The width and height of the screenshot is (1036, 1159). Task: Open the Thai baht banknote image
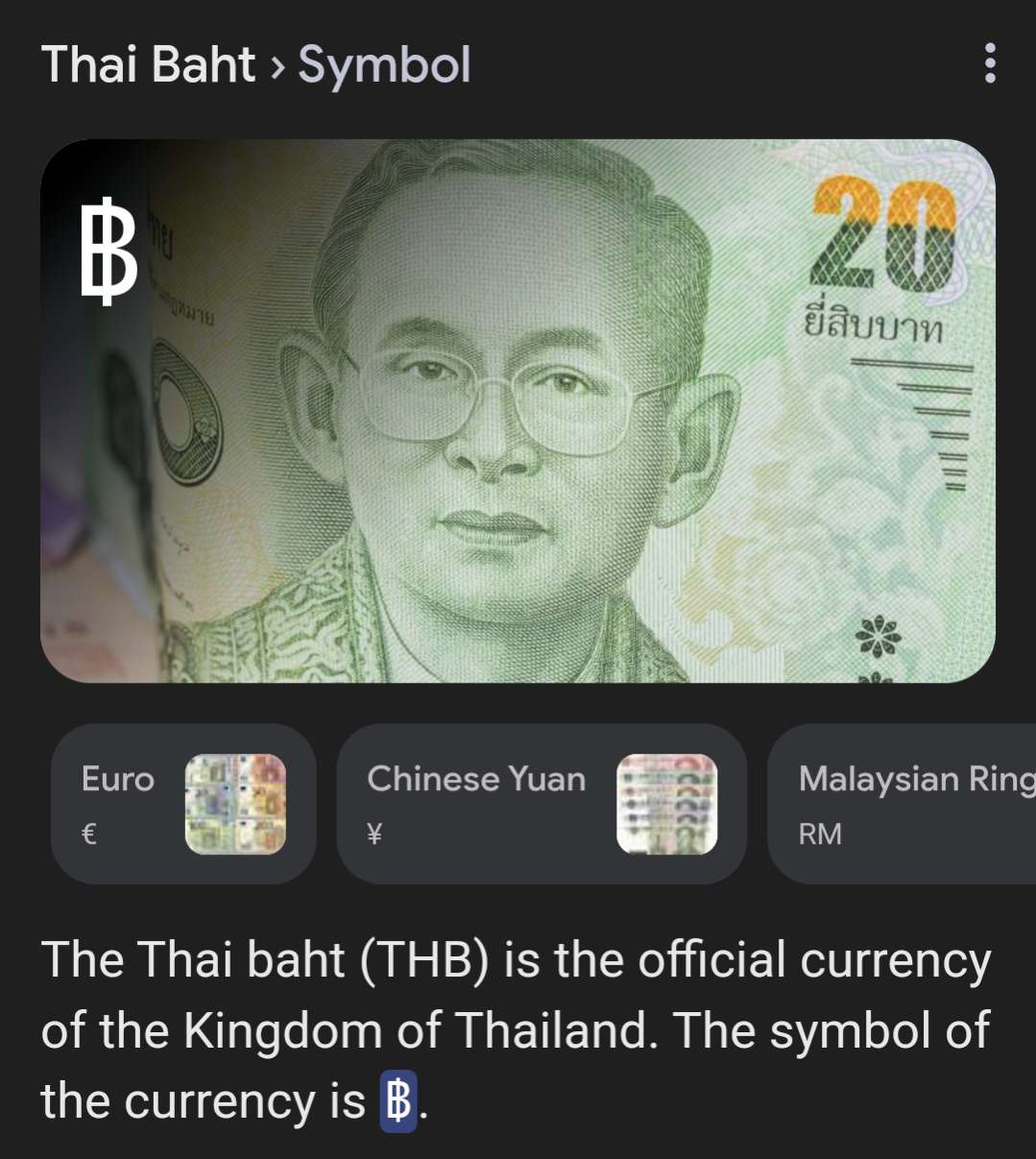pos(518,411)
